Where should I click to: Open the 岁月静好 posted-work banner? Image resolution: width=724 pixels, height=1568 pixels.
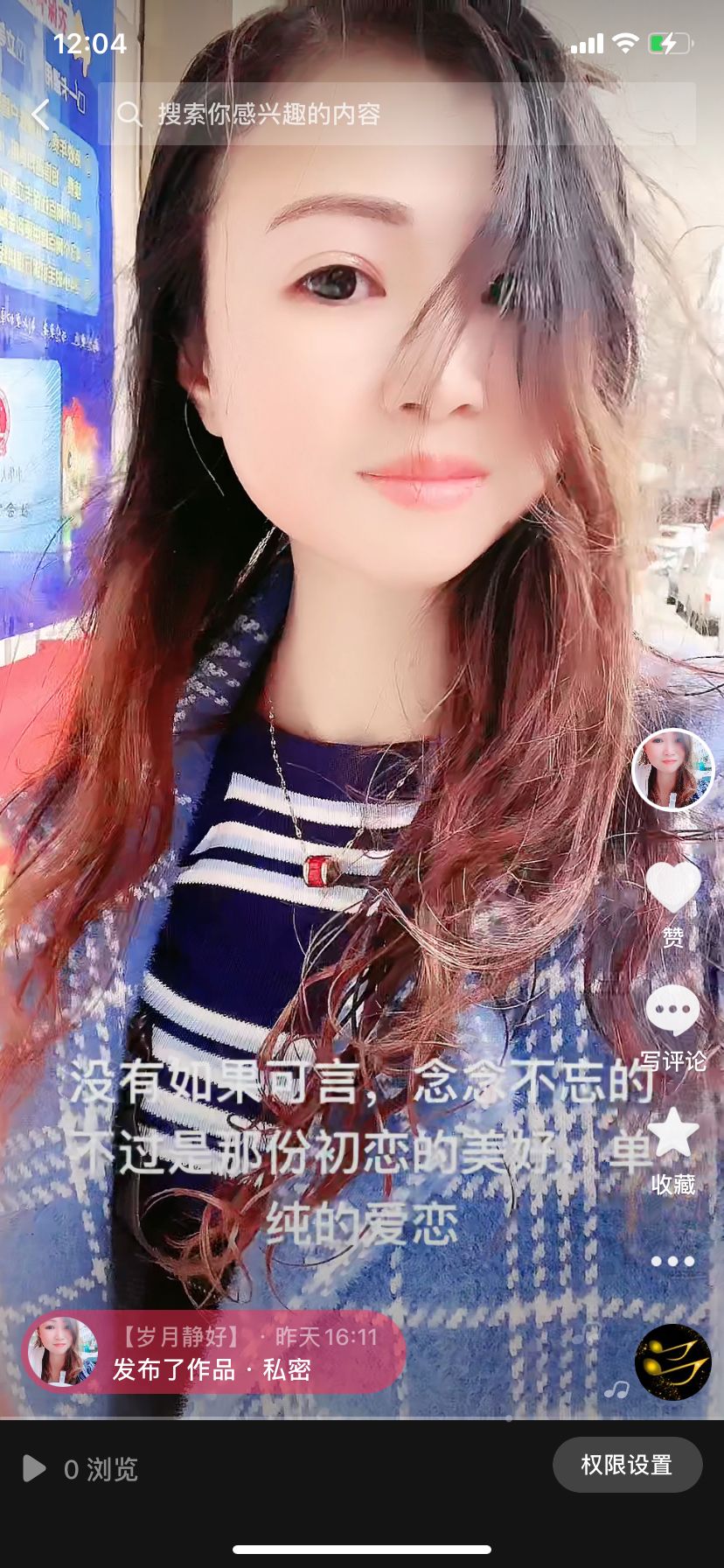[213, 1352]
